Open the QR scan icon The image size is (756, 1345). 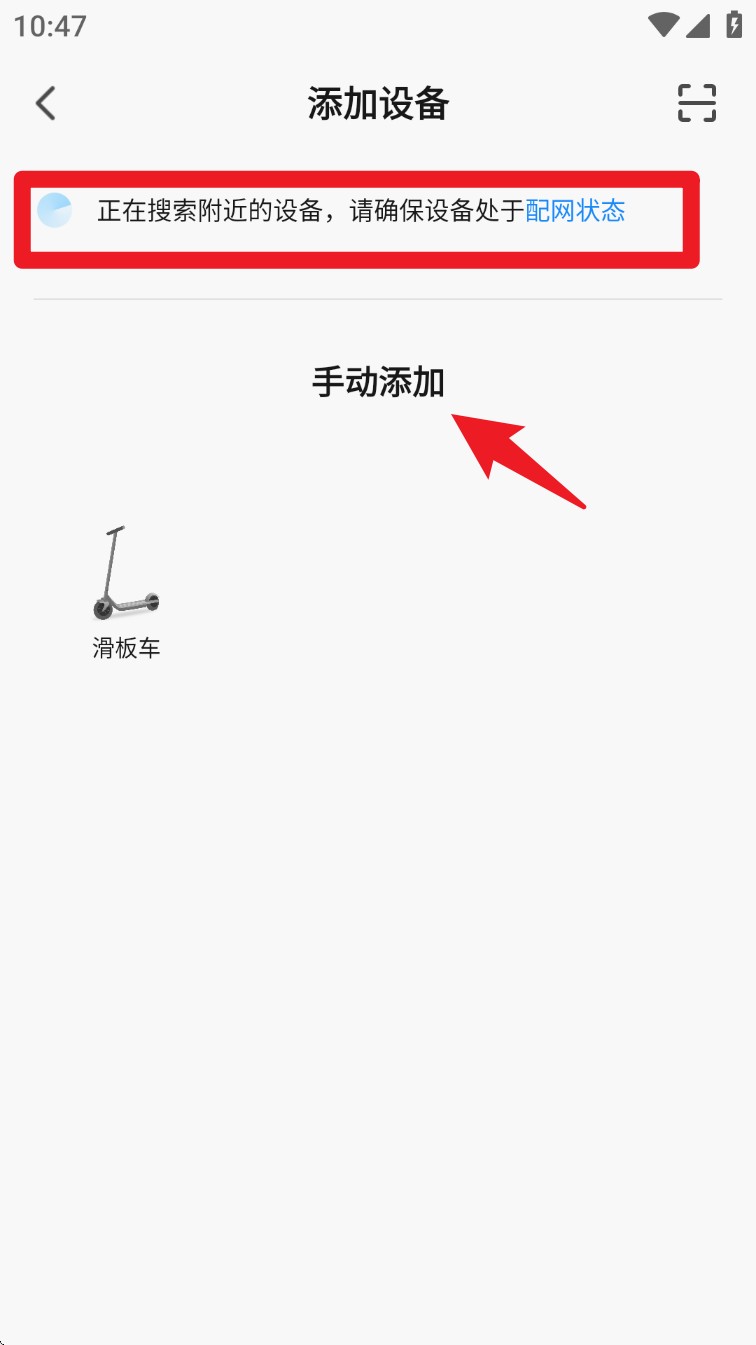(x=697, y=103)
